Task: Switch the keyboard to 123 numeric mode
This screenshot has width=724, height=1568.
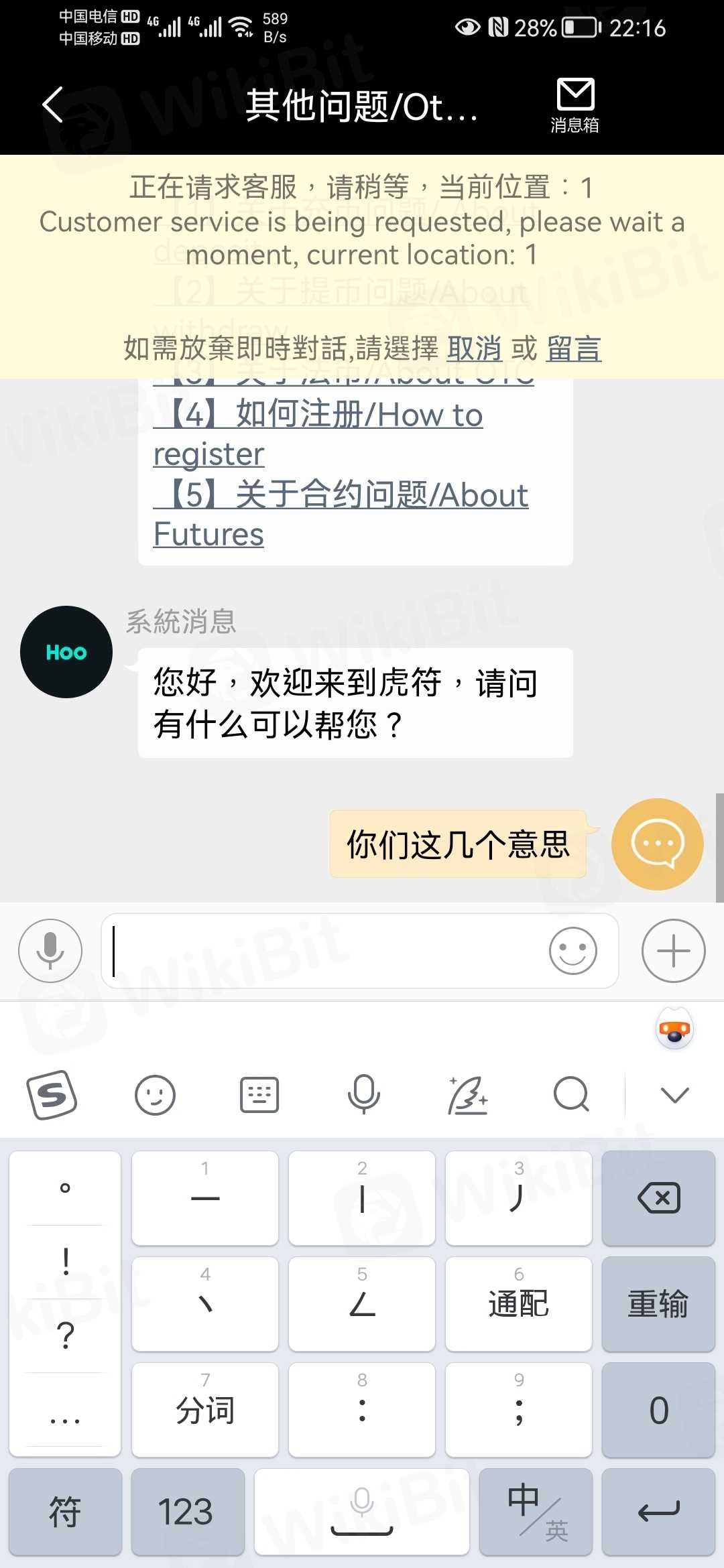Action: (185, 1512)
